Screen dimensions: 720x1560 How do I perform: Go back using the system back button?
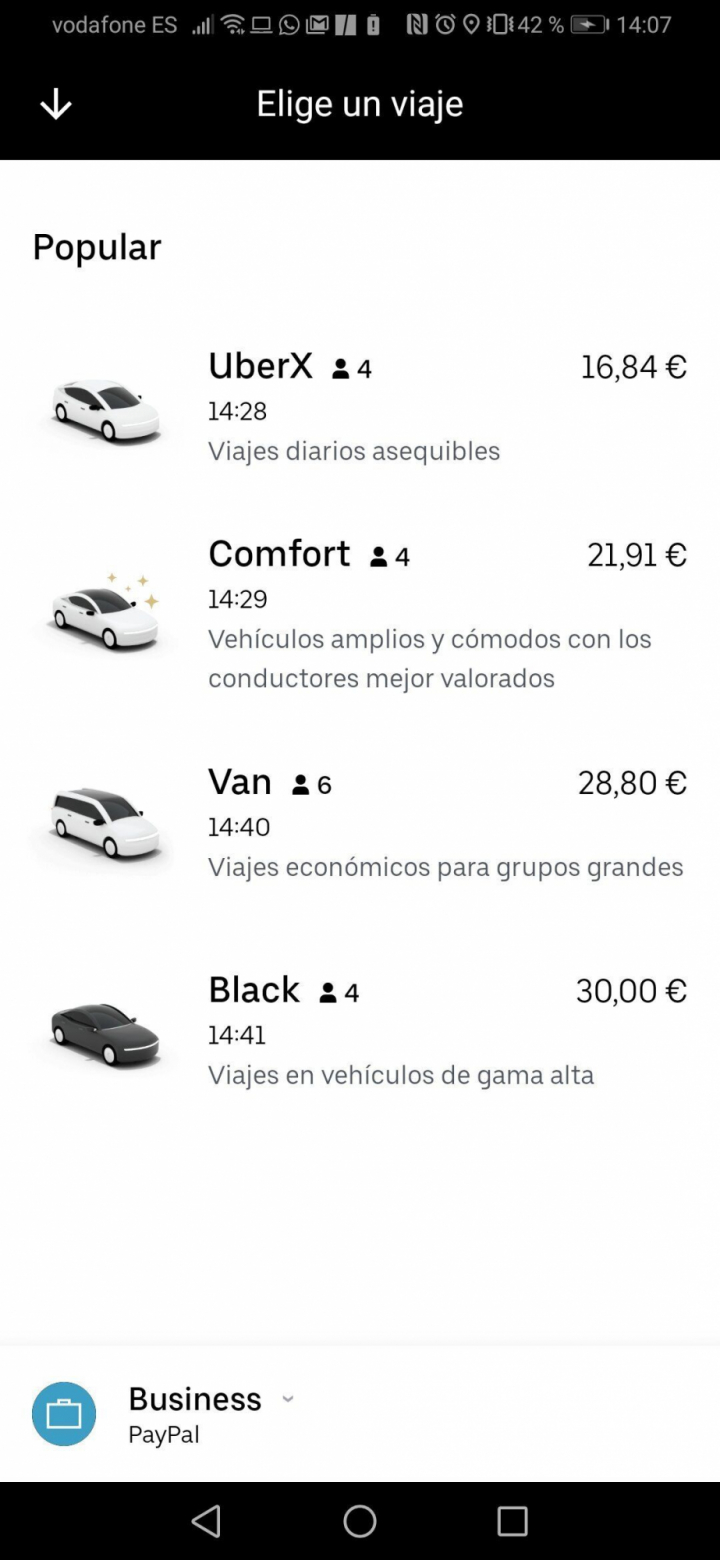click(x=206, y=1521)
